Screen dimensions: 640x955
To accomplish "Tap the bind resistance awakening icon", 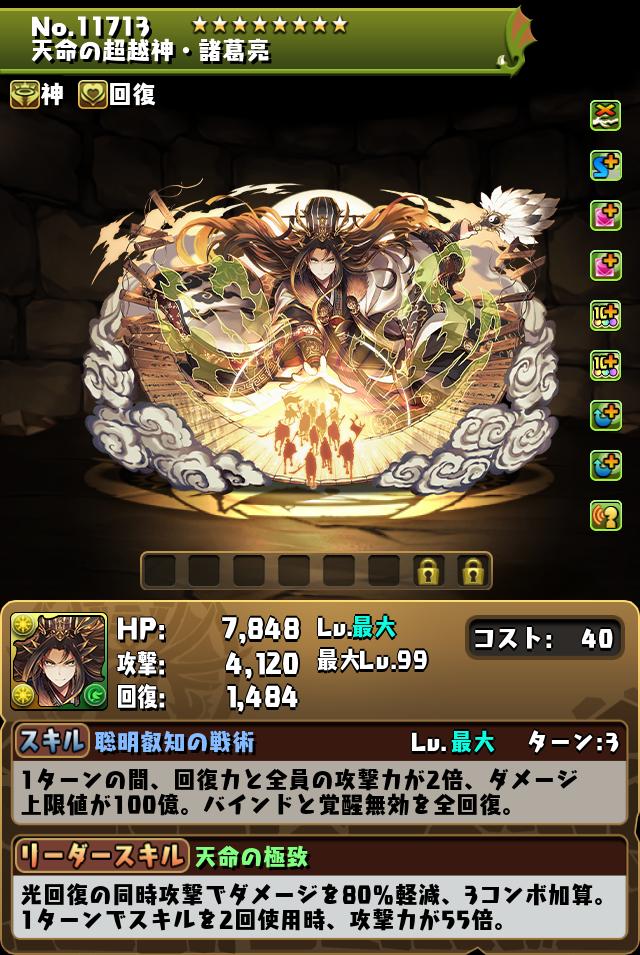I will [x=605, y=114].
